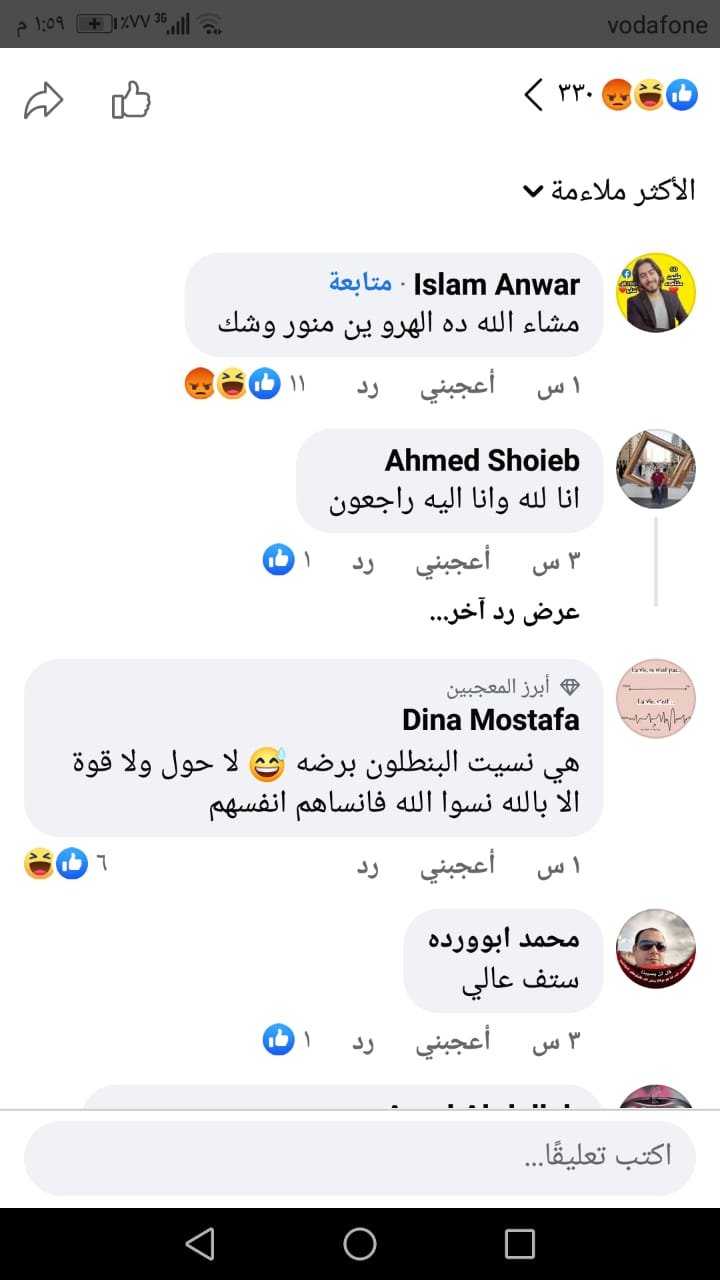Viewport: 720px width, 1280px height.
Task: Like Ahmed Shoieb's comment
Action: [x=454, y=561]
